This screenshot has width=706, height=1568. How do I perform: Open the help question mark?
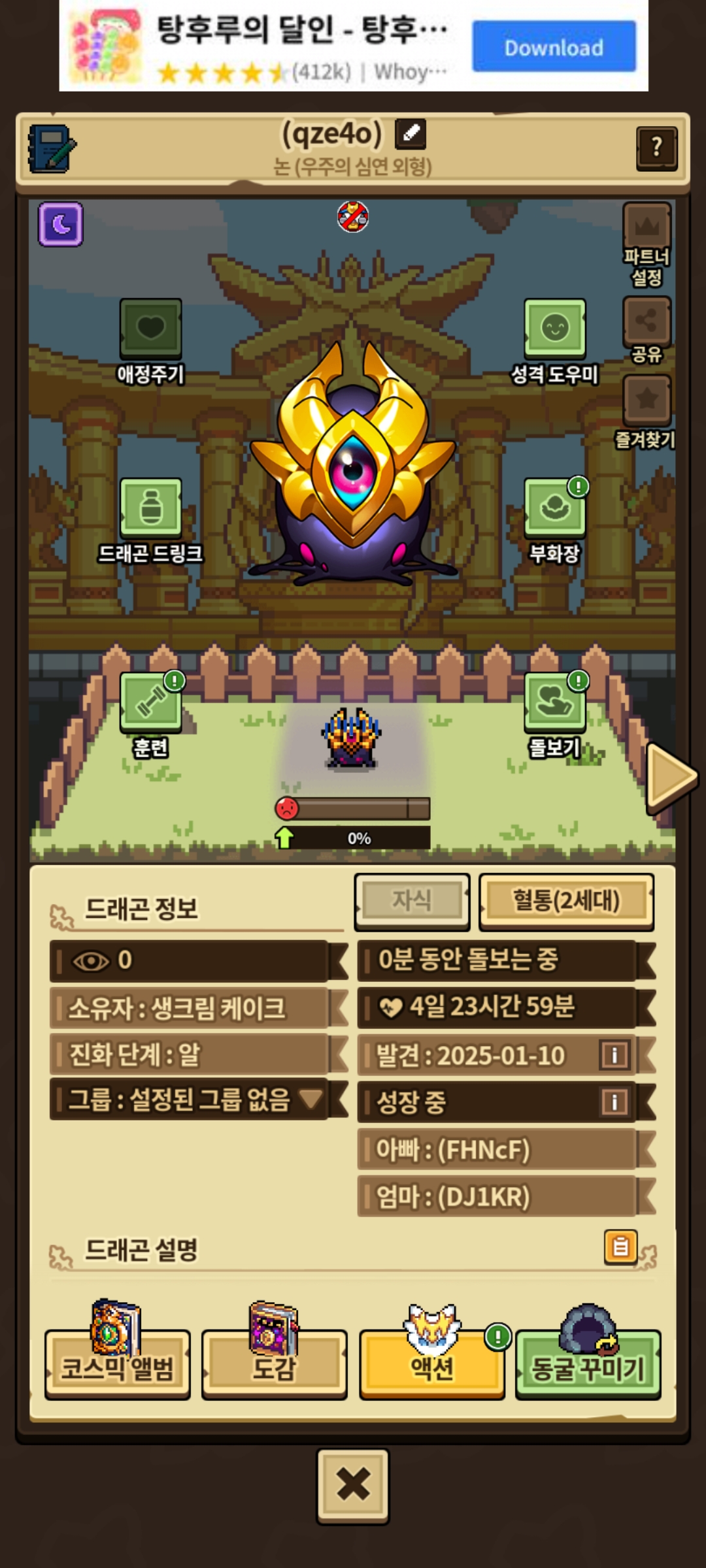point(656,148)
